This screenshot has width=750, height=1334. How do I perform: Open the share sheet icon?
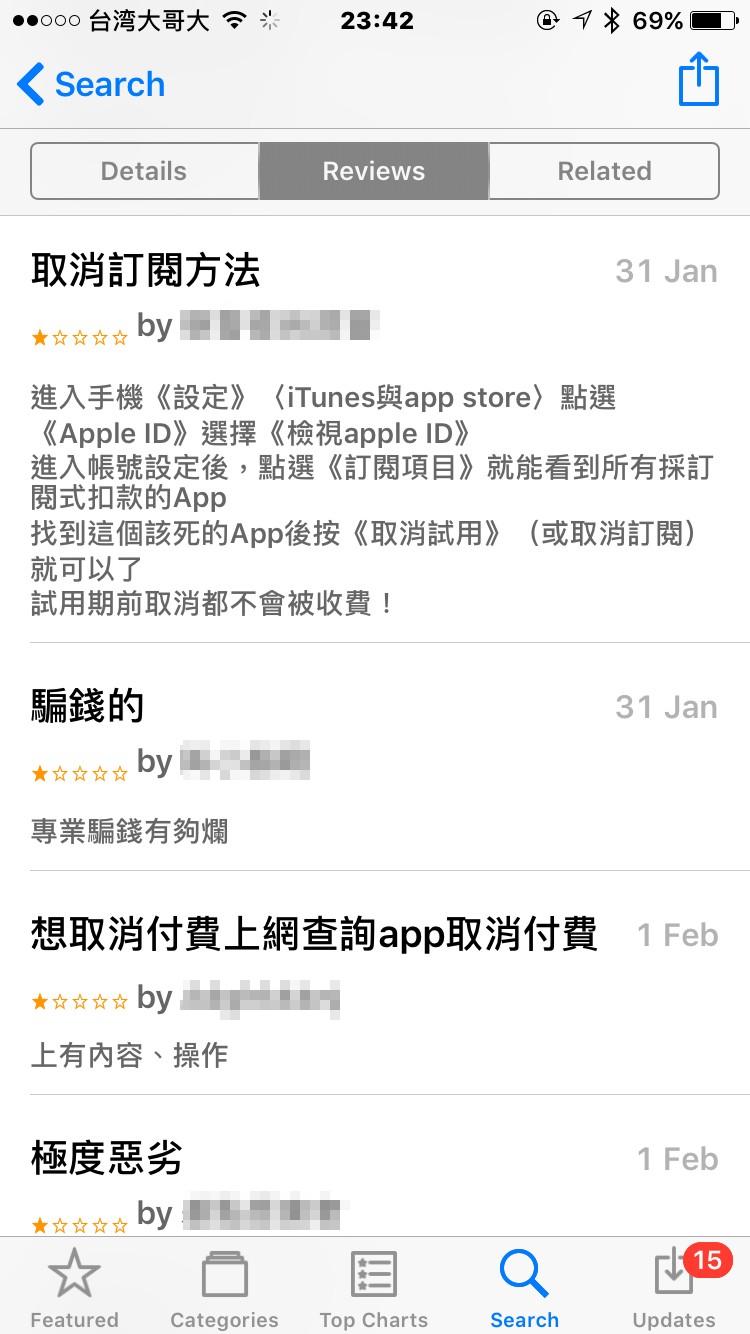(698, 80)
